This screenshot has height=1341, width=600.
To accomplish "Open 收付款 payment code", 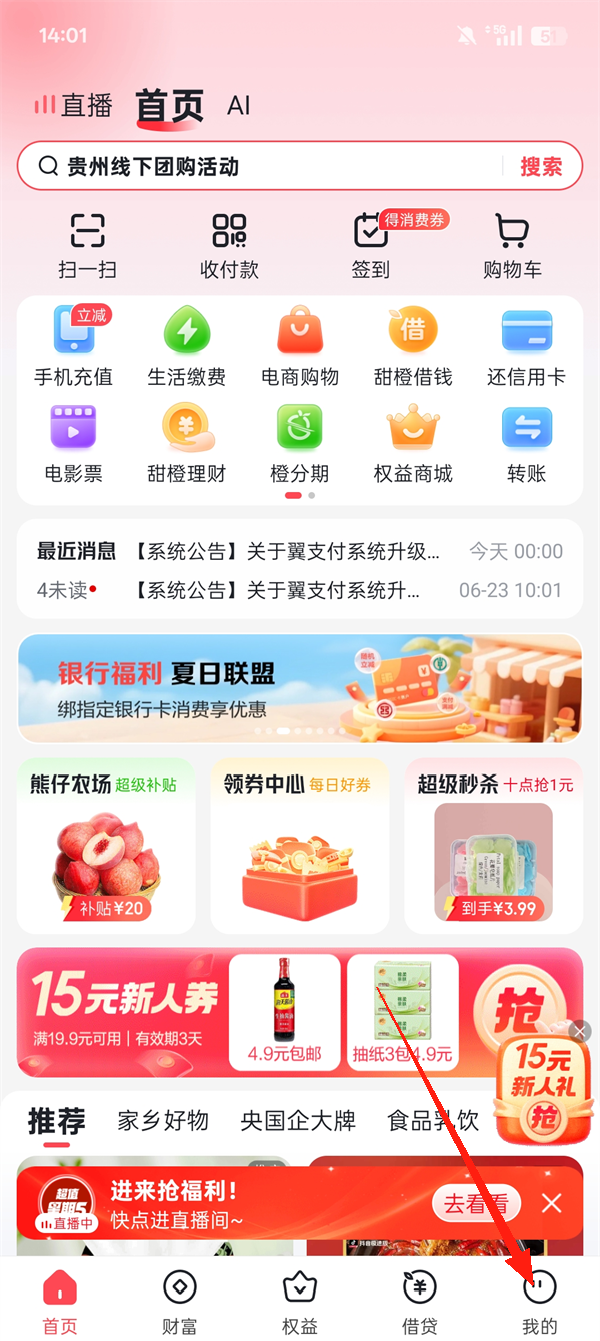I will point(229,245).
